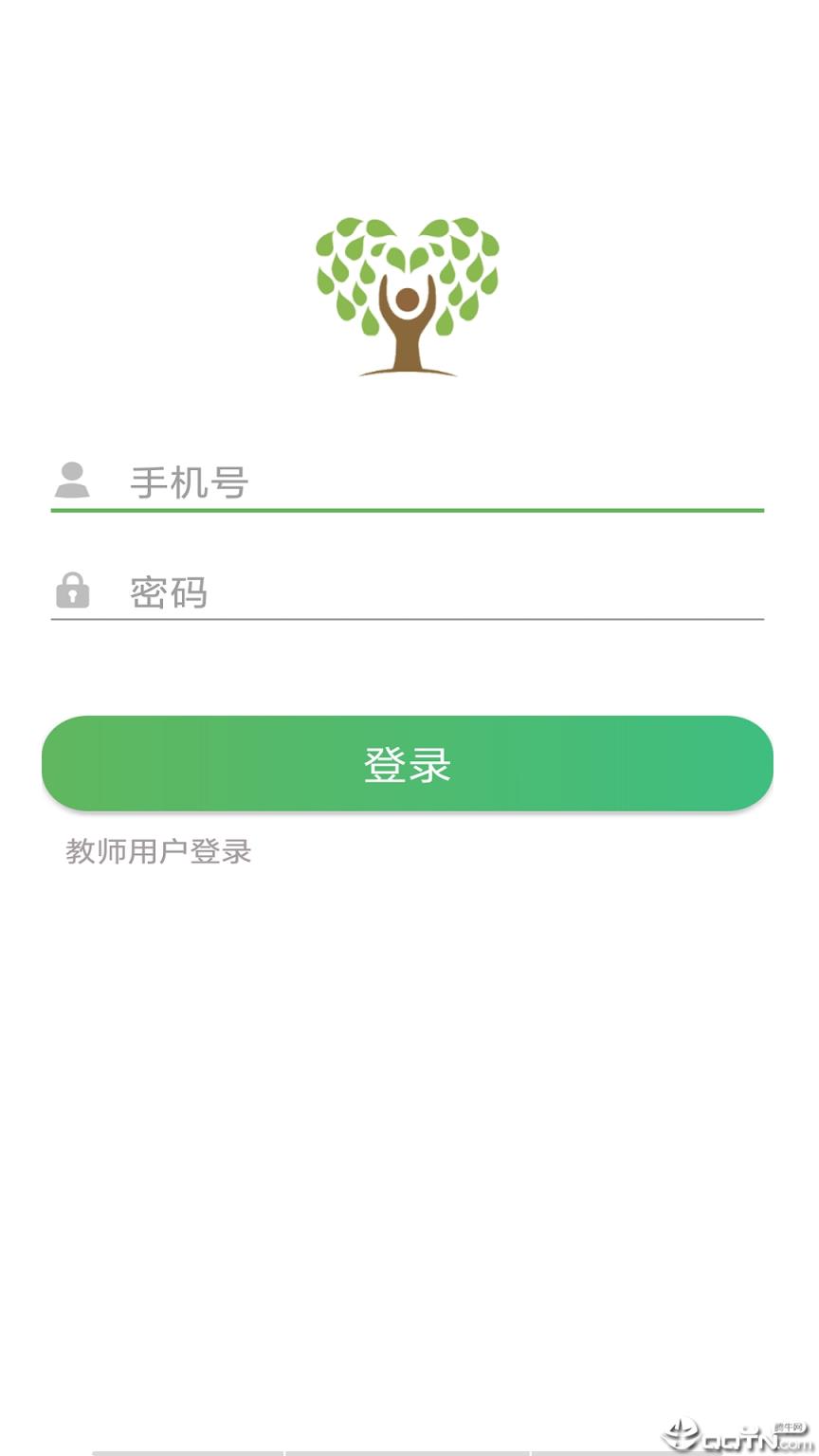Click the padlock icon beside password field
This screenshot has height=1456, width=819.
point(74,591)
